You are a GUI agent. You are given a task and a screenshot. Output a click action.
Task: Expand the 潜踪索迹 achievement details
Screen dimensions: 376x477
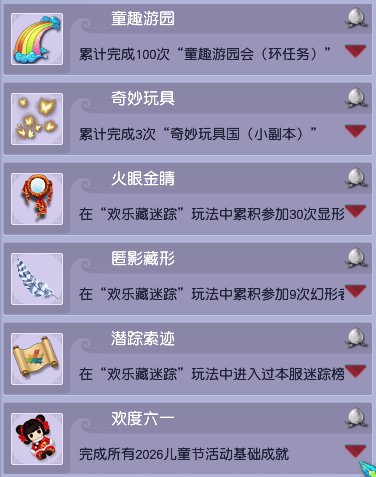(355, 371)
